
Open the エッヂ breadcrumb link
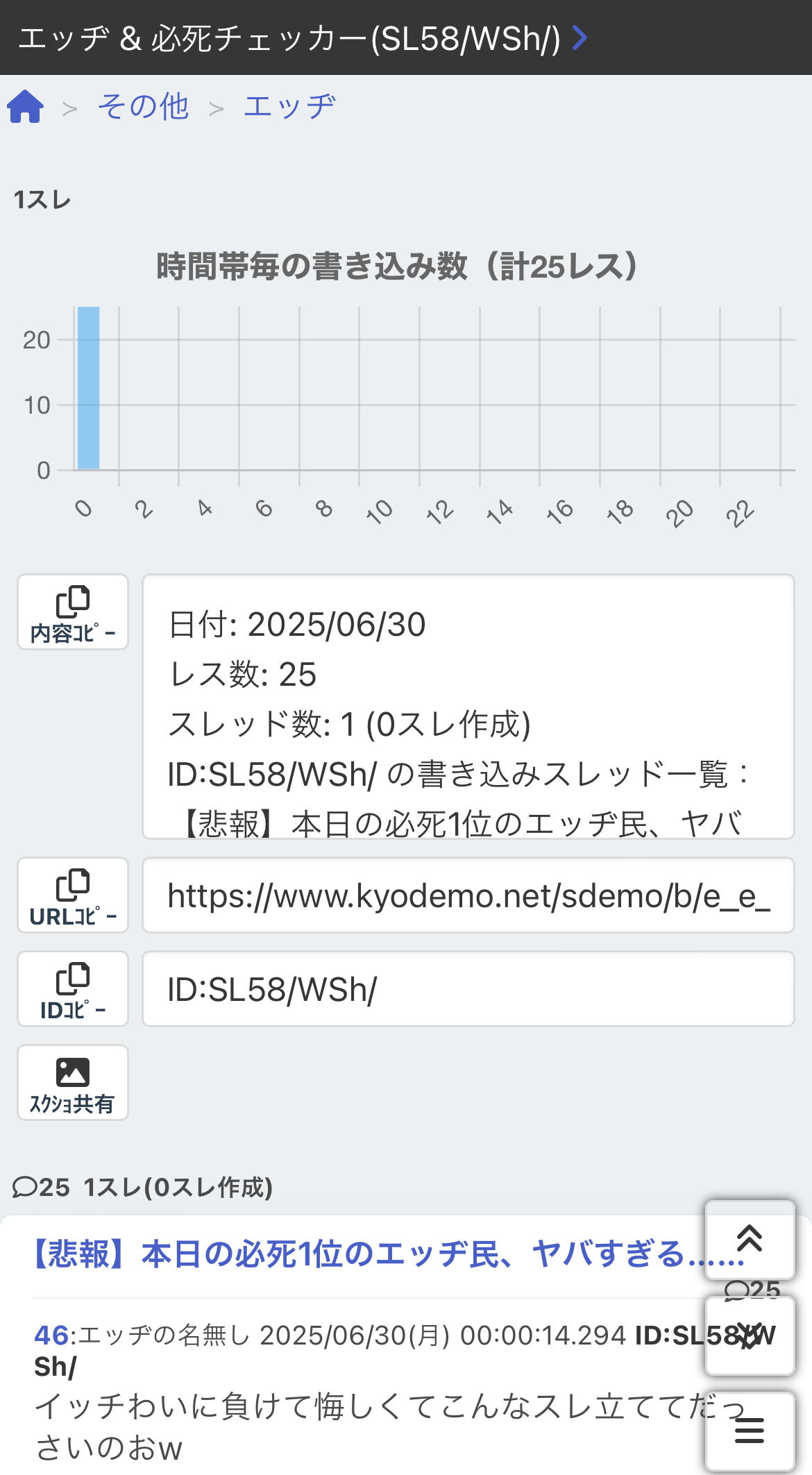click(289, 107)
